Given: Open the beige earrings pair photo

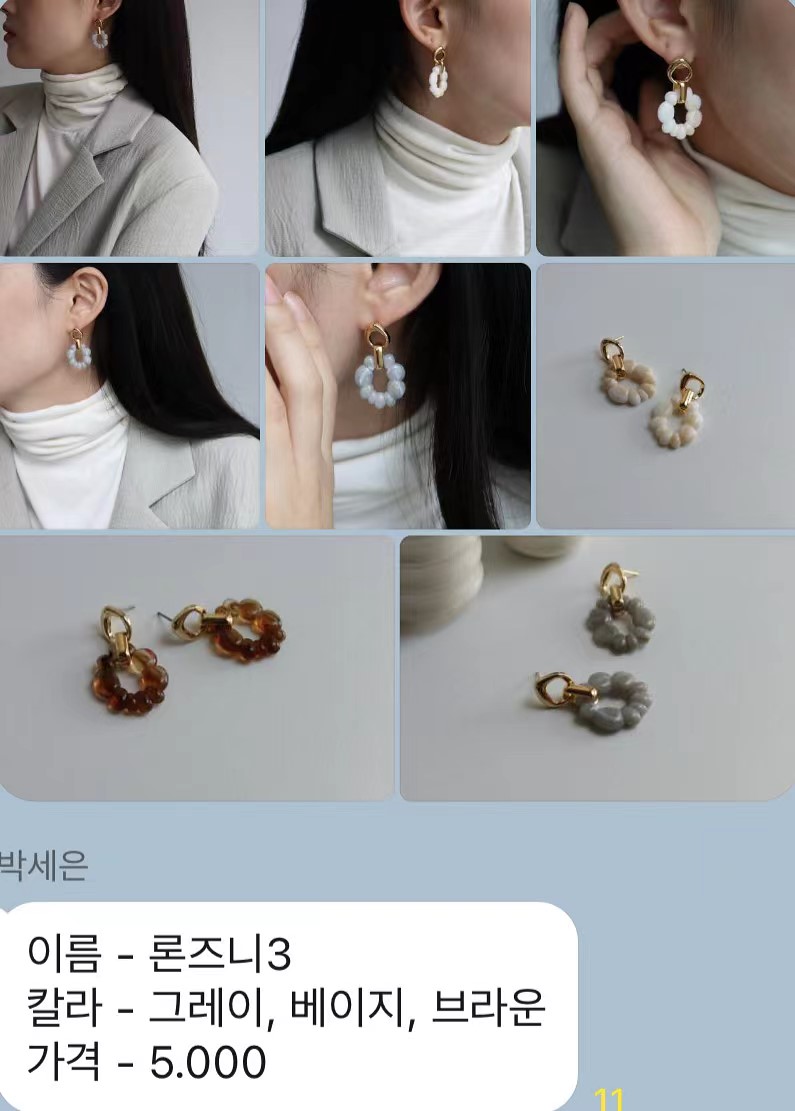Looking at the screenshot, I should click(x=665, y=395).
